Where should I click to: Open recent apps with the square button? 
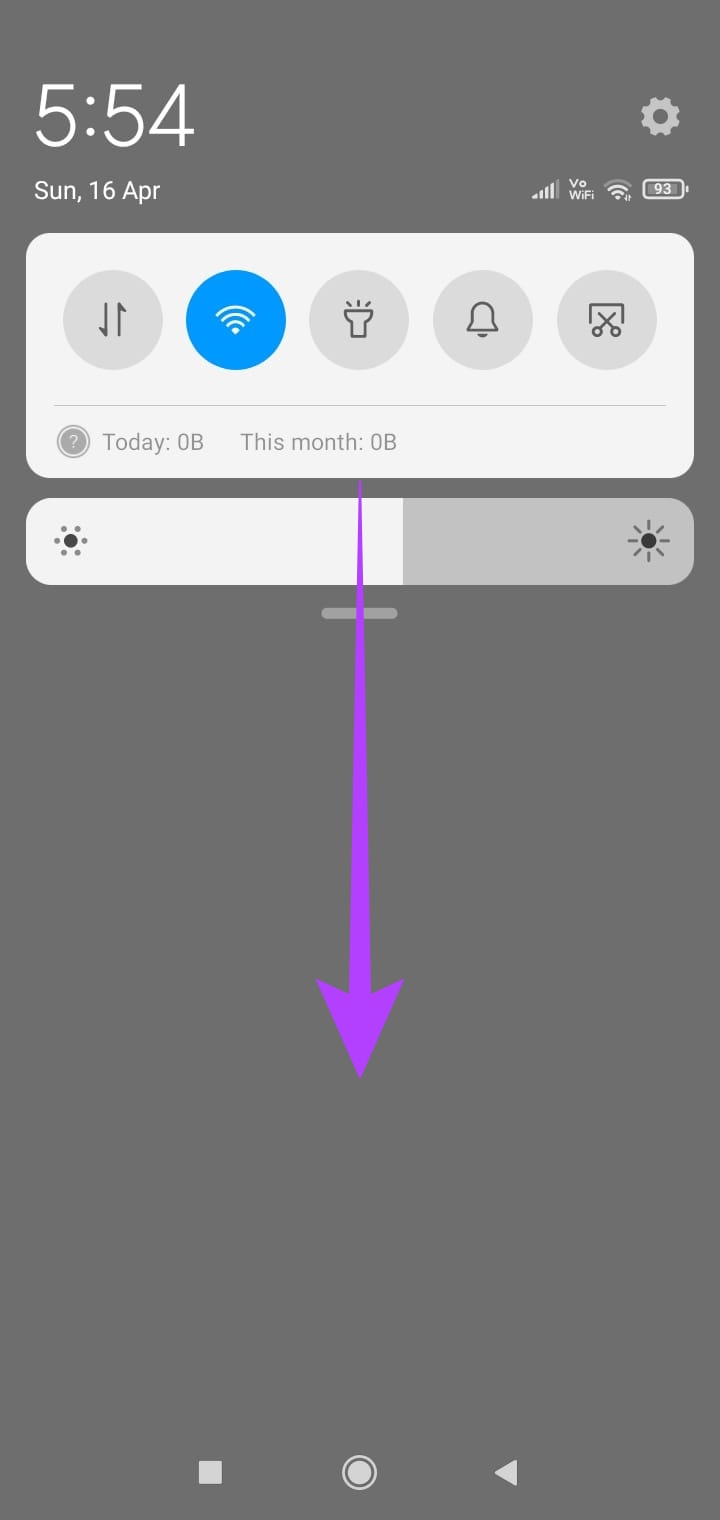pyautogui.click(x=210, y=1472)
